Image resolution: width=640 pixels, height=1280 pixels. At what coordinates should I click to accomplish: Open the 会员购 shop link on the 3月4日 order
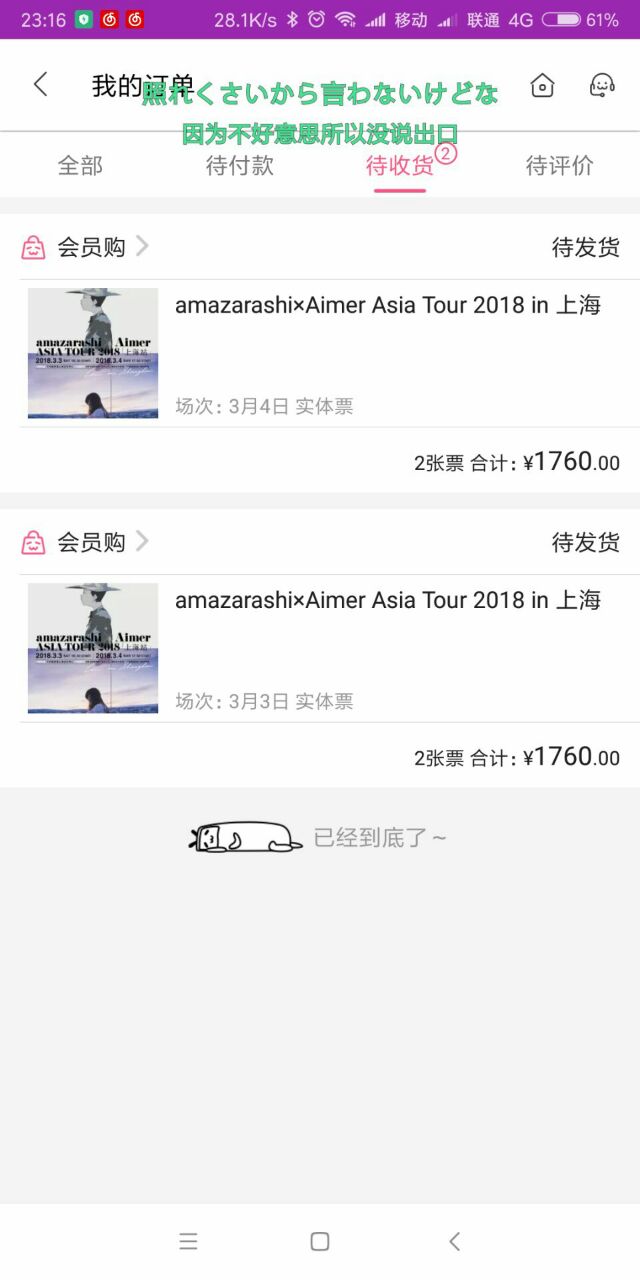[x=90, y=247]
